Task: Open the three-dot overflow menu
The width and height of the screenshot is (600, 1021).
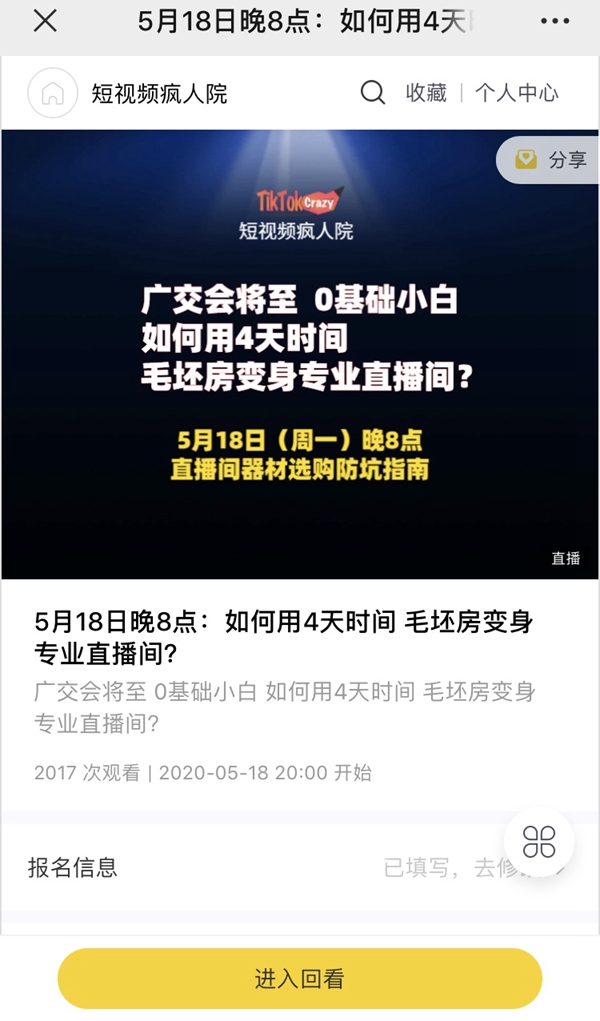Action: click(x=554, y=21)
